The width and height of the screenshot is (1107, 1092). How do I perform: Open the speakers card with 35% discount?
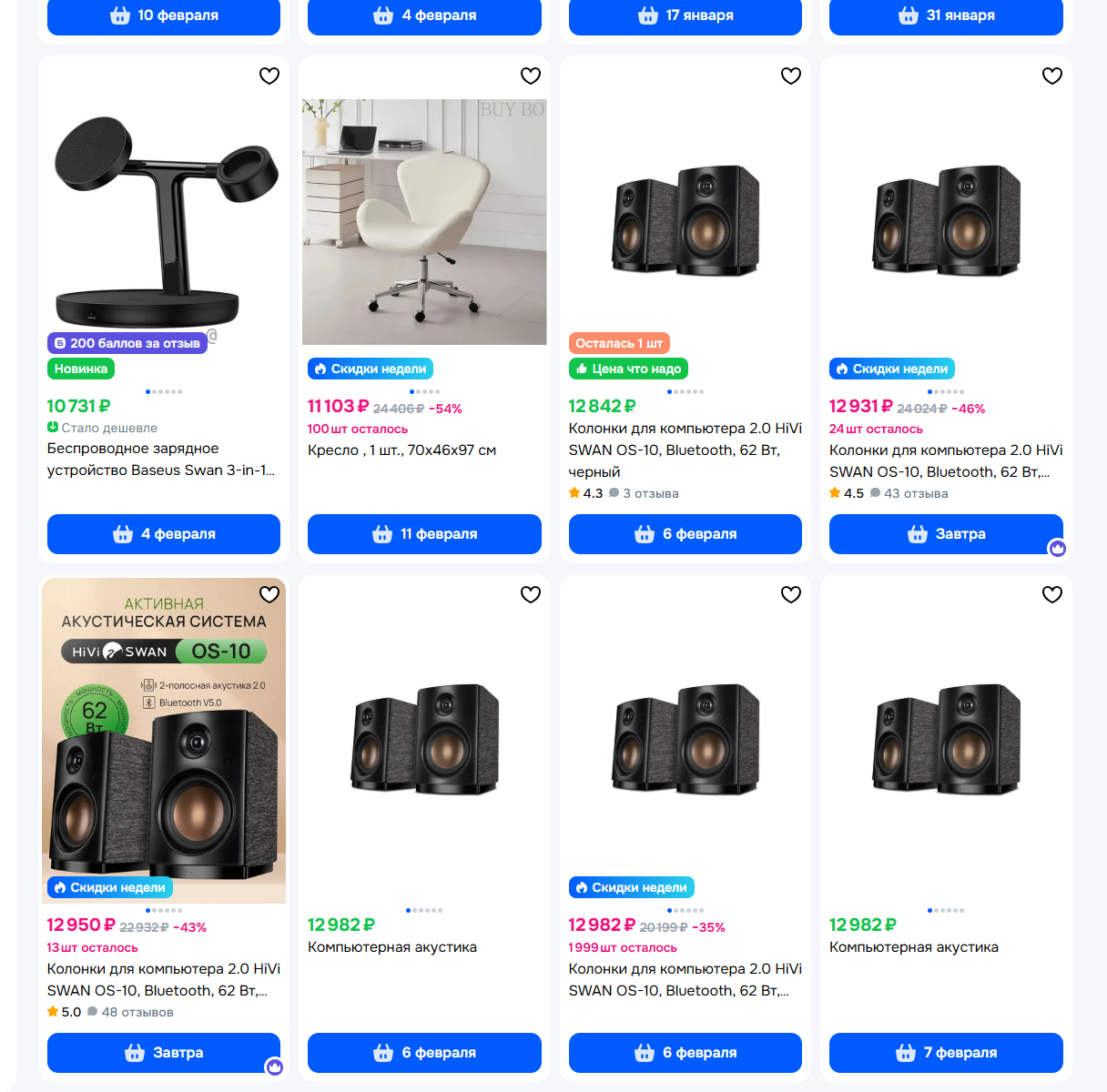[686, 980]
